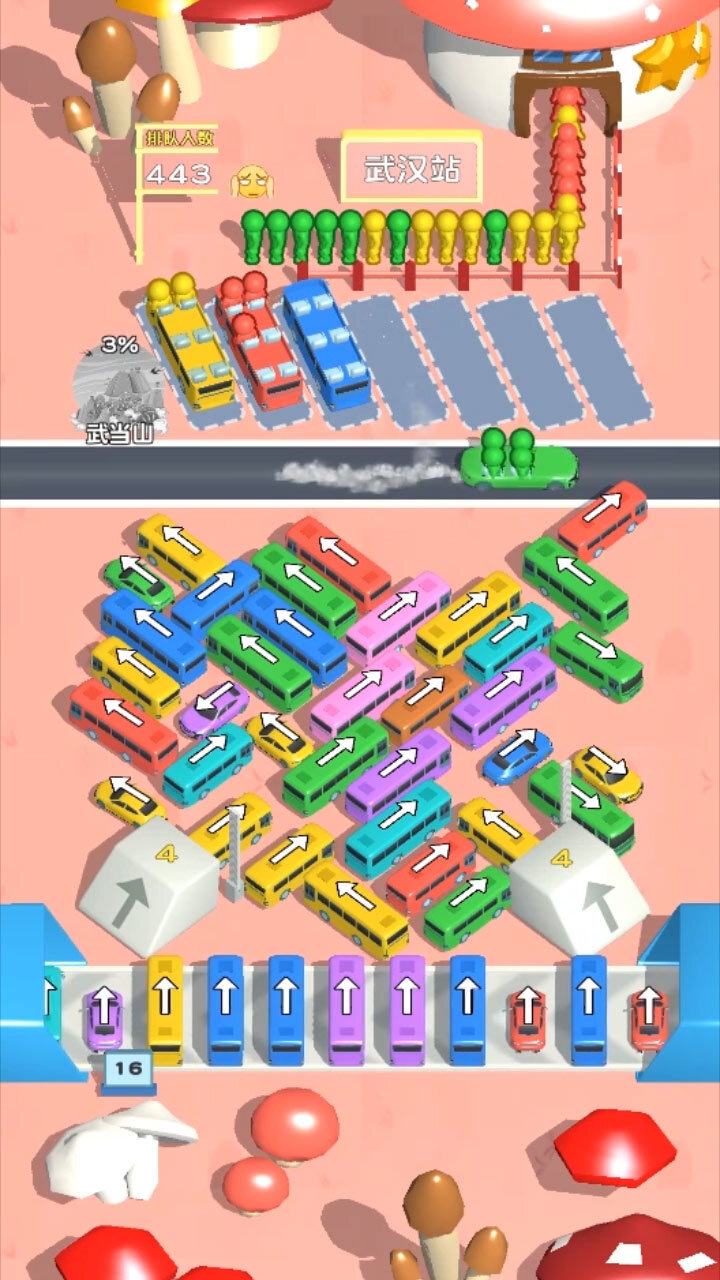
Task: Send out the red bus at top right corner
Action: tap(602, 518)
